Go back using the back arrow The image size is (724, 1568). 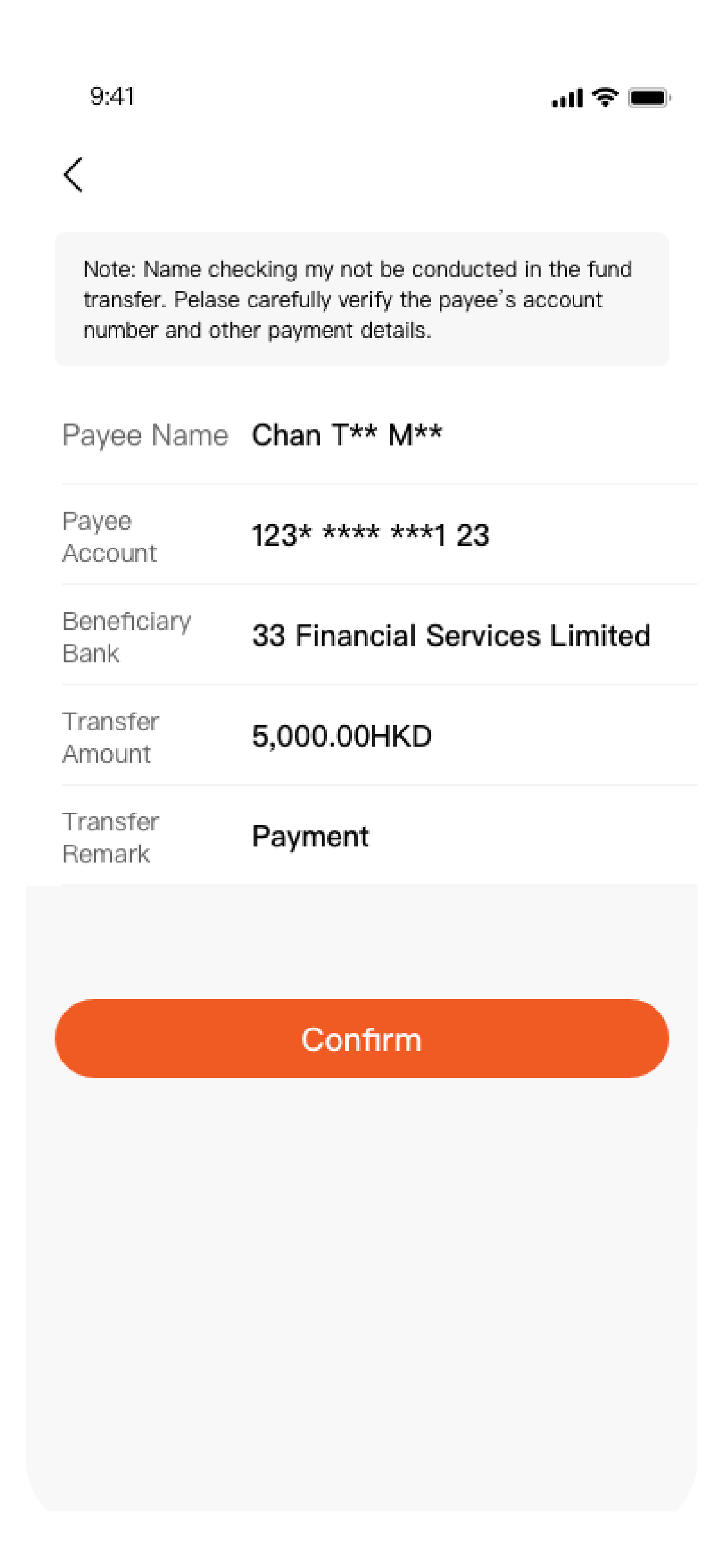[x=73, y=174]
